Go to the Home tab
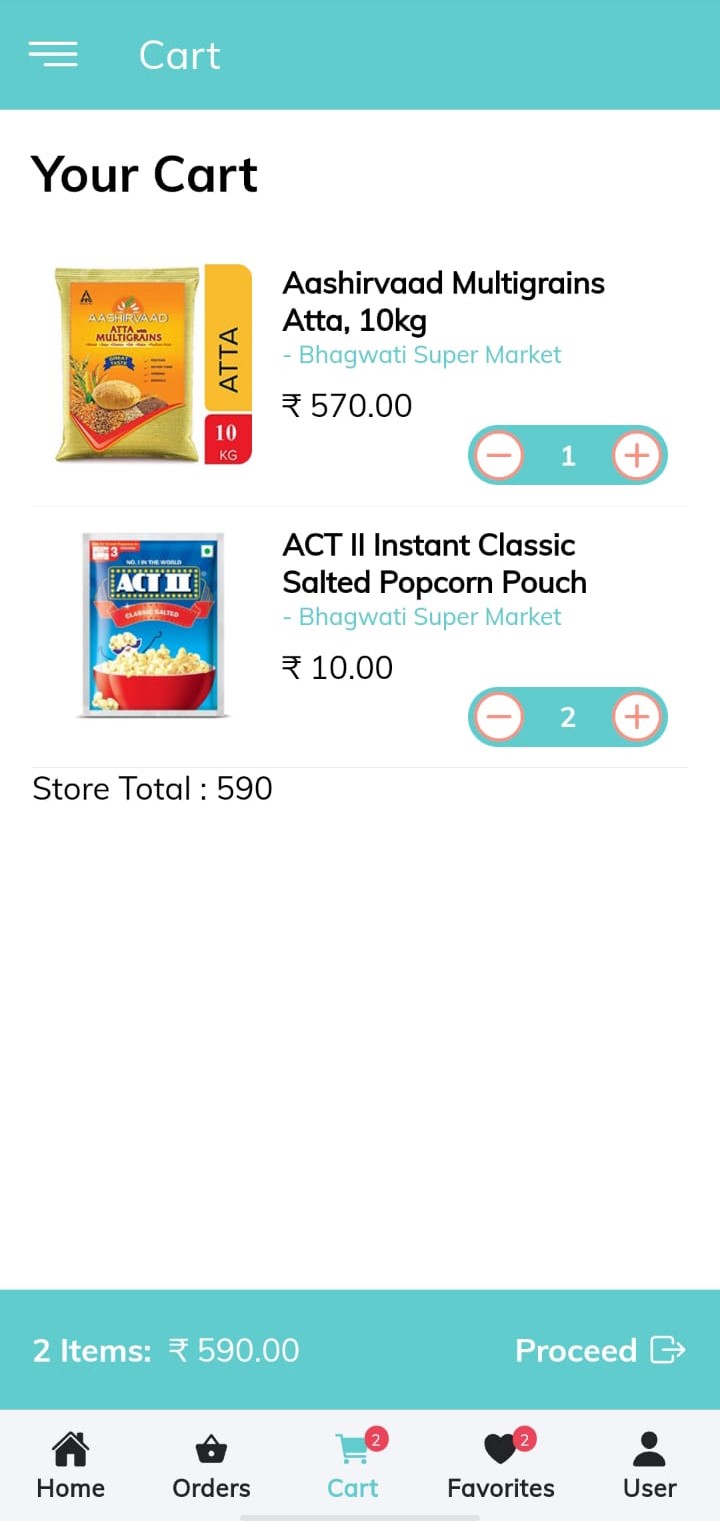720x1521 pixels. [x=70, y=1465]
